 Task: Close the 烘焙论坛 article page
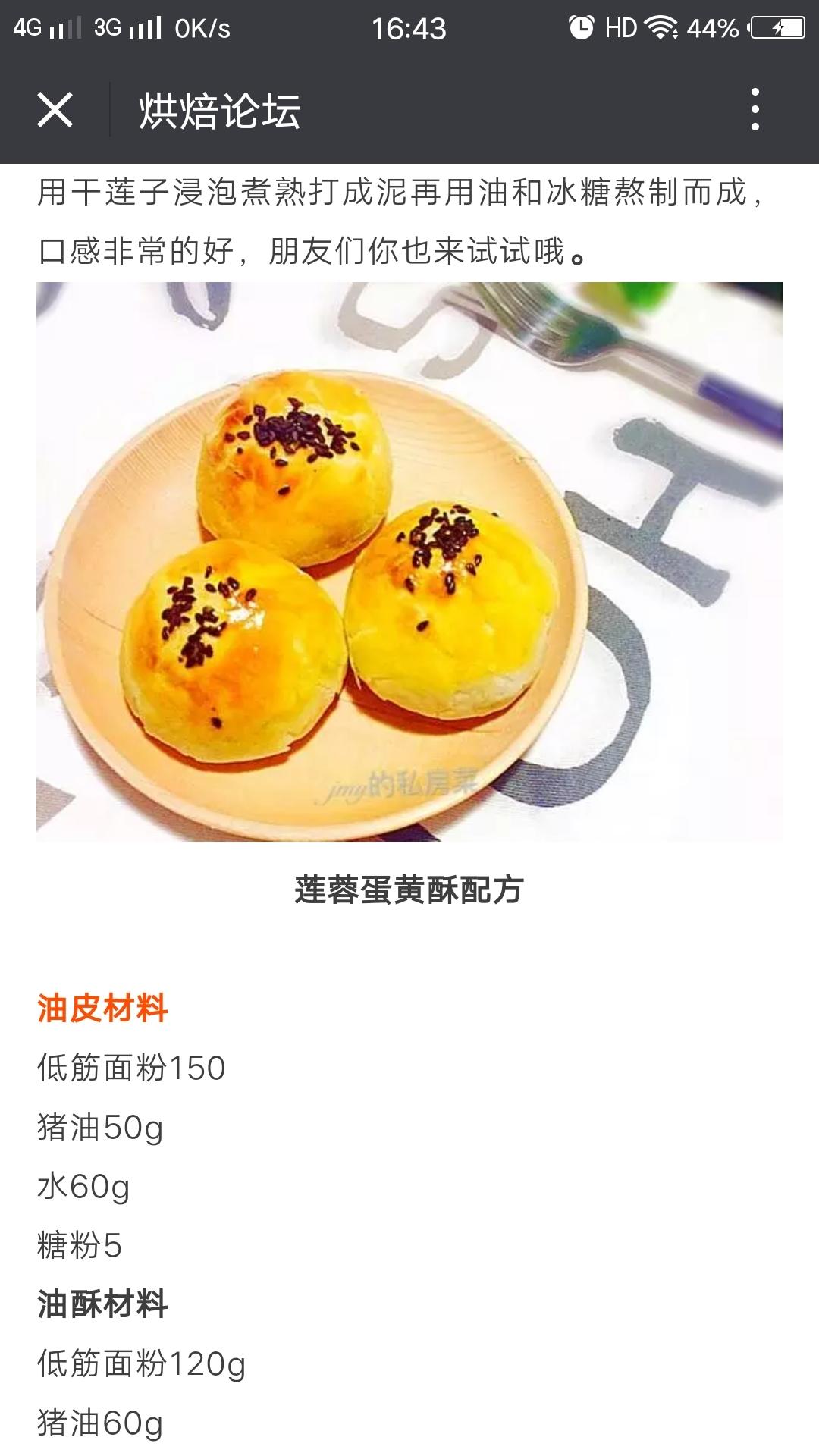point(55,110)
